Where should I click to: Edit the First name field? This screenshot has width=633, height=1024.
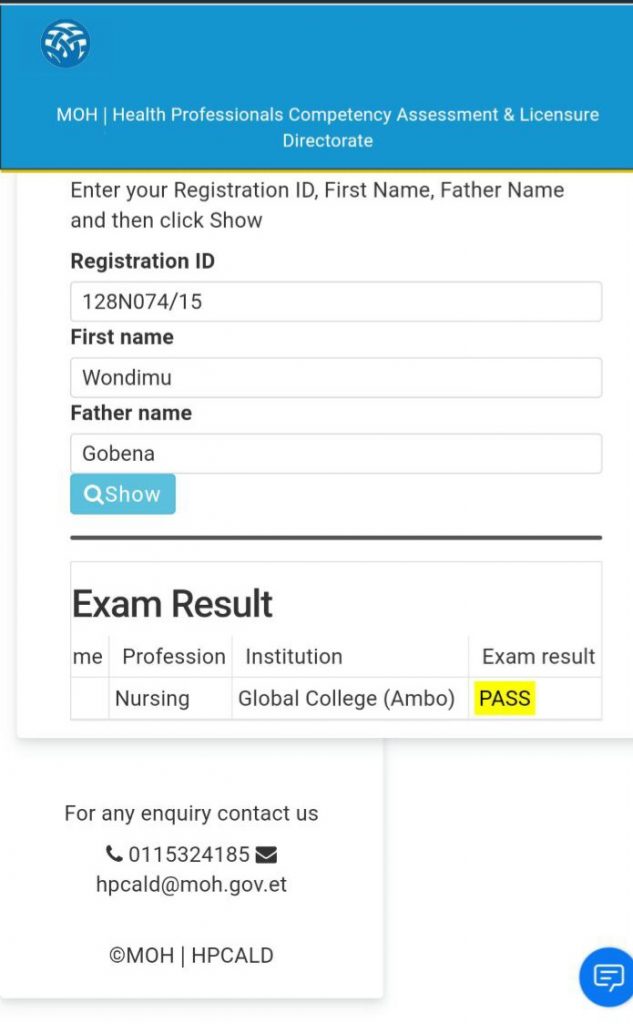[336, 377]
